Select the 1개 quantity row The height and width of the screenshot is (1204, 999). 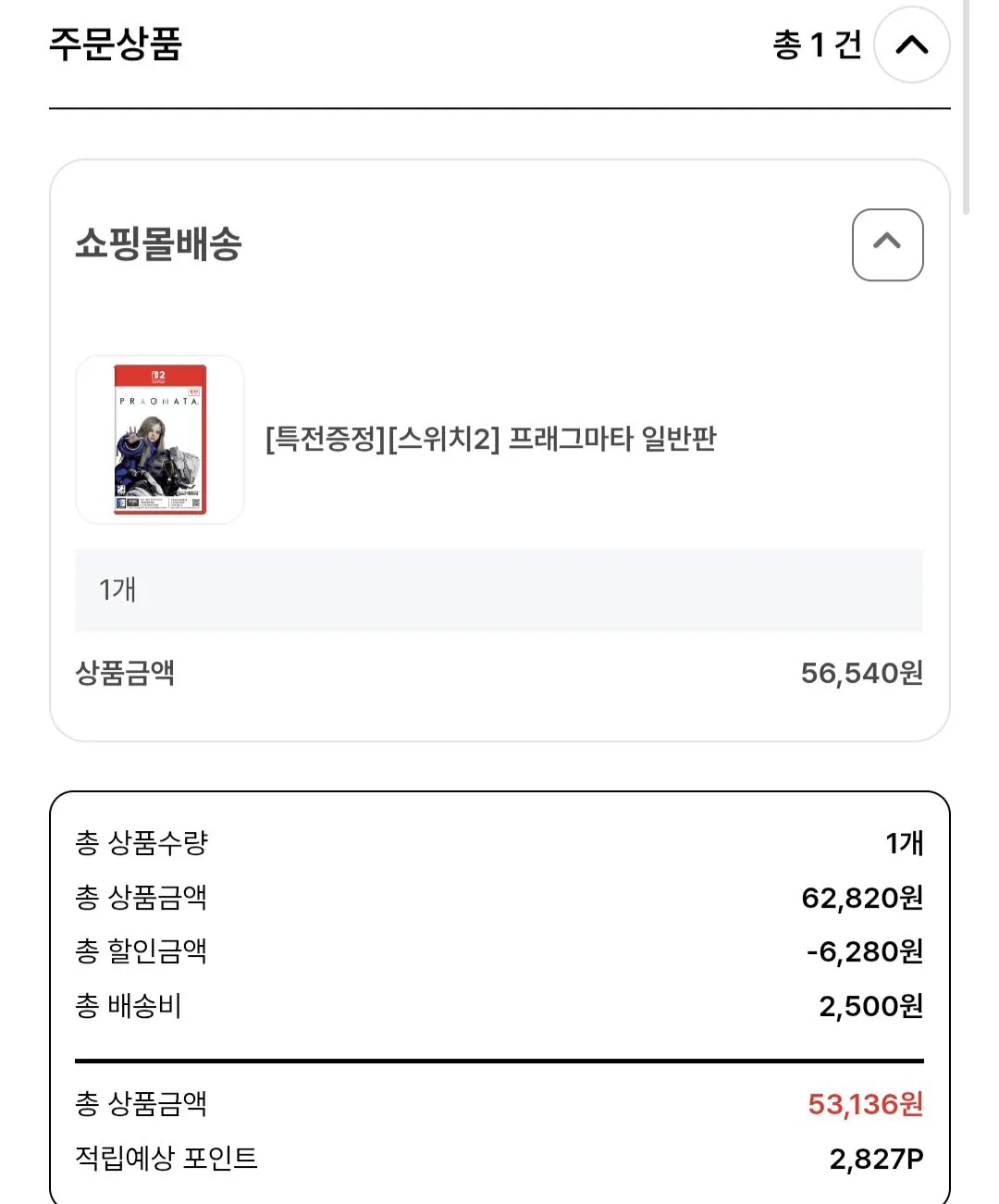click(498, 590)
